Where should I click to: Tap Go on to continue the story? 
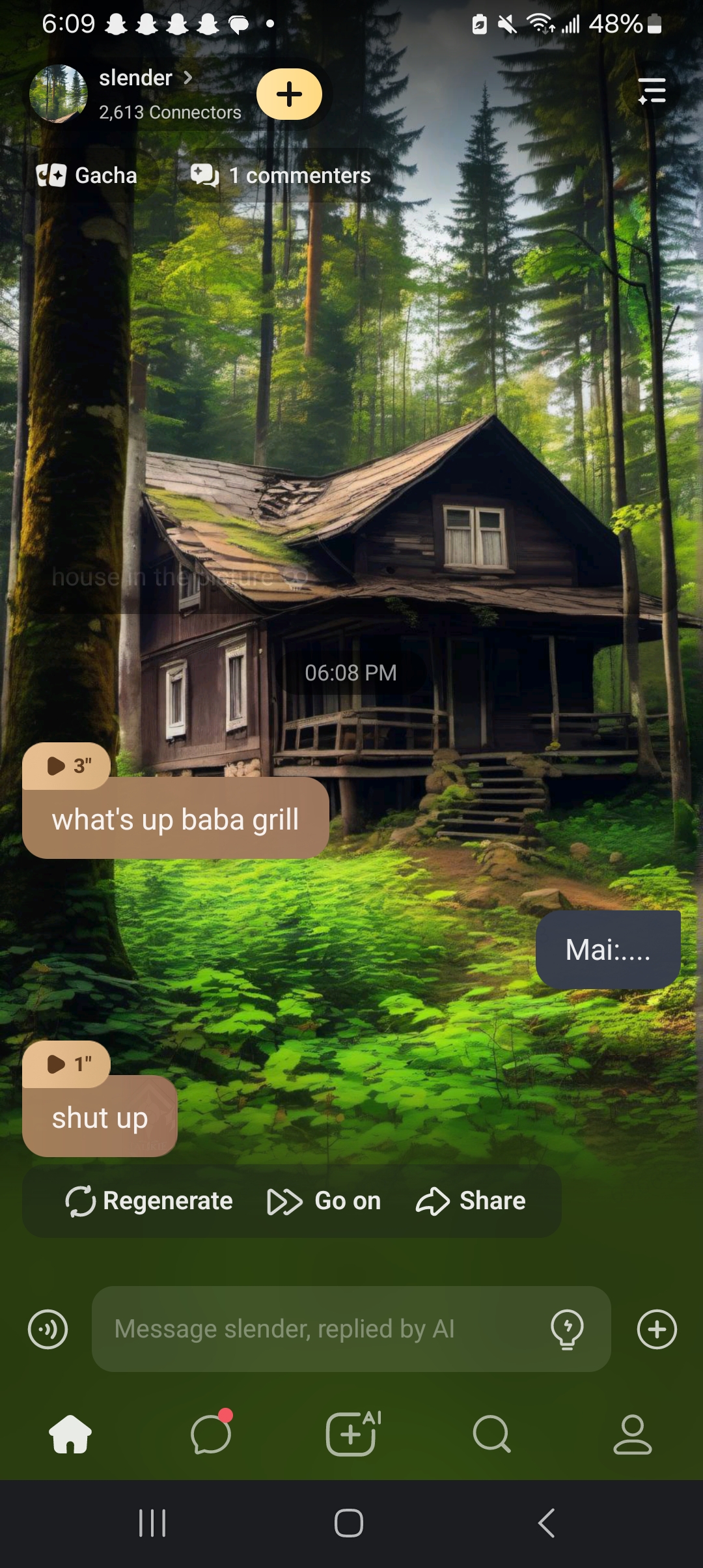(324, 1201)
